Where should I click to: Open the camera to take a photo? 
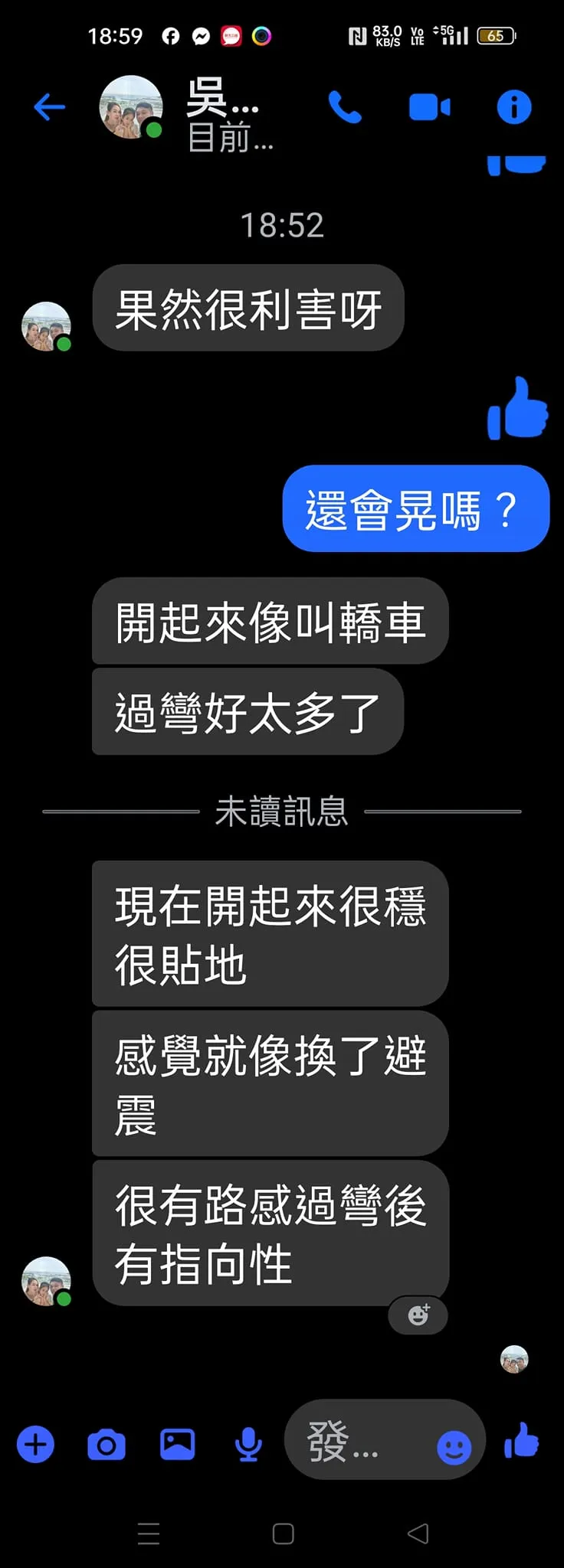[x=107, y=1445]
